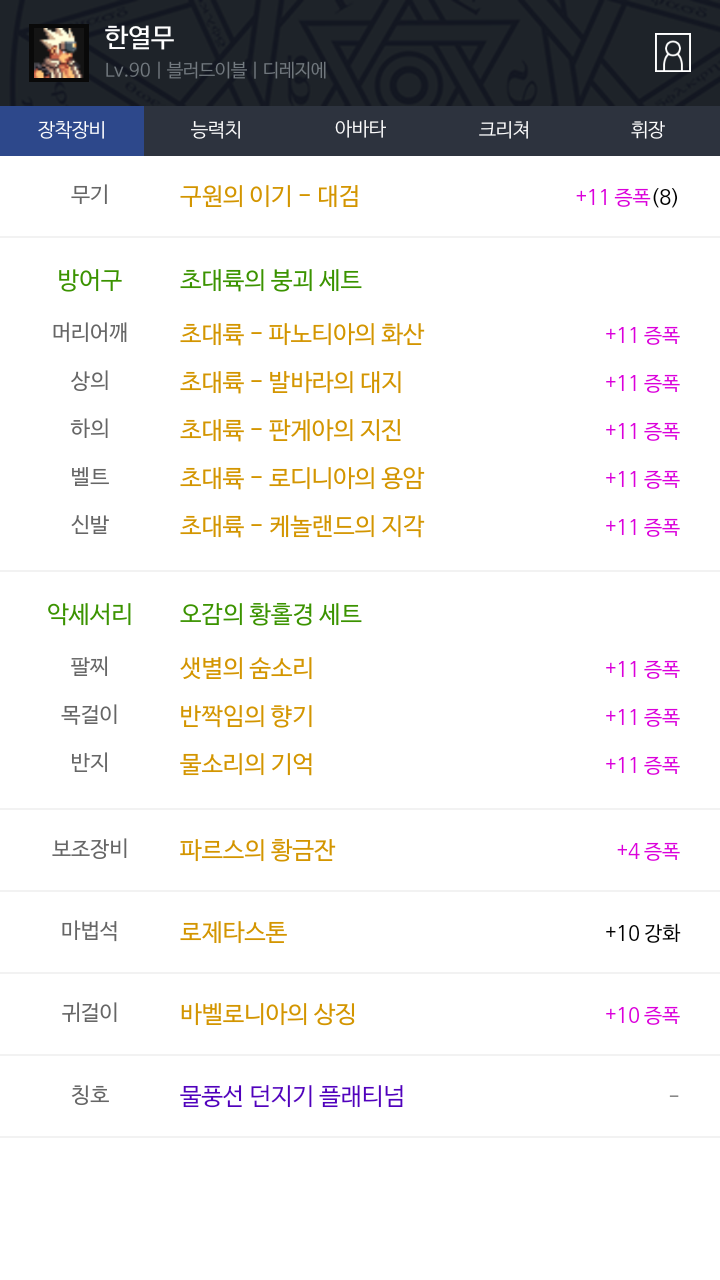Open 초대륙 - 파노티아의 화산 item details
The image size is (720, 1280).
[x=301, y=334]
